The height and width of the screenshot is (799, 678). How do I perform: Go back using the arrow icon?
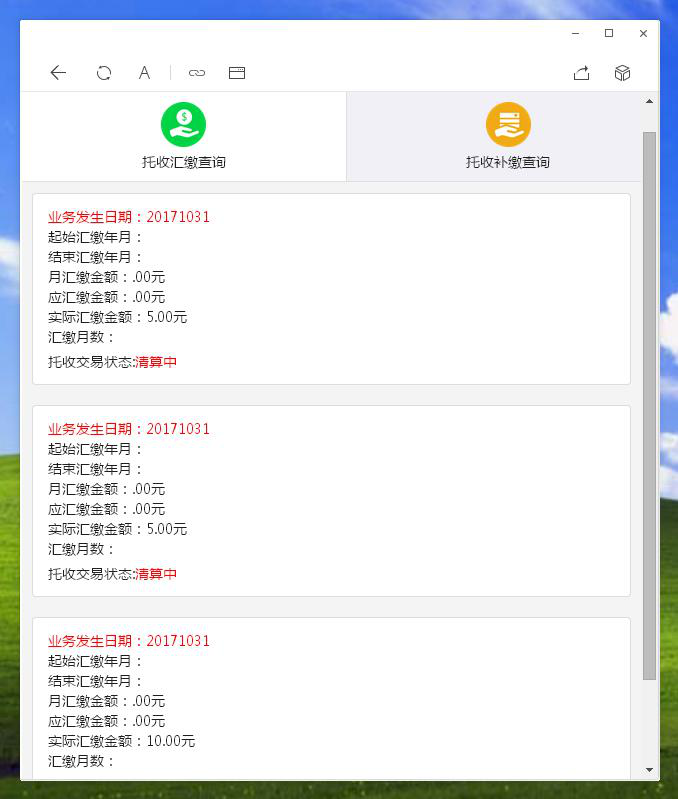click(x=58, y=73)
